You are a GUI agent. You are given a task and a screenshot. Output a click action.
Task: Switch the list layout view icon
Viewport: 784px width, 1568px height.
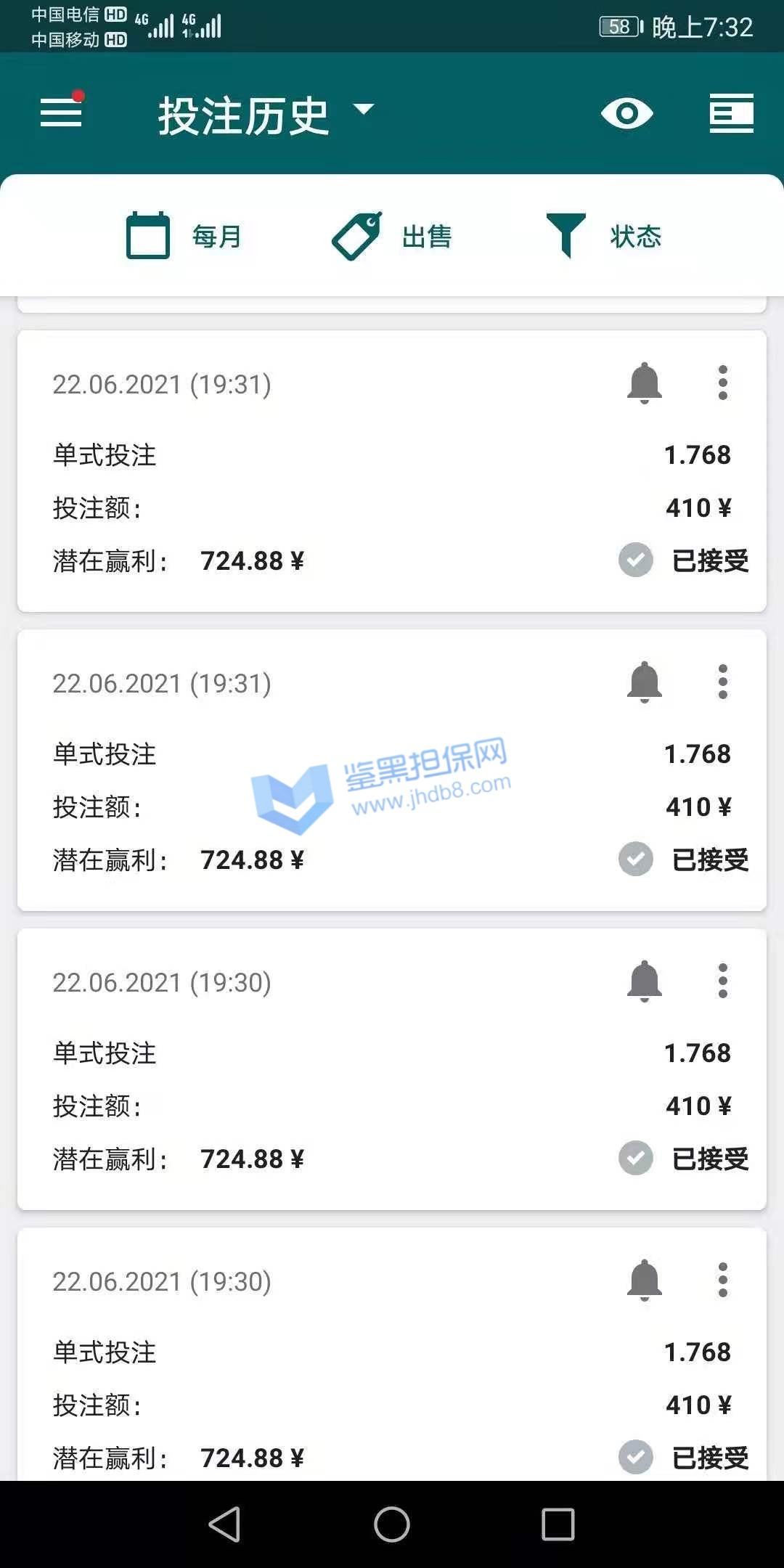coord(731,113)
